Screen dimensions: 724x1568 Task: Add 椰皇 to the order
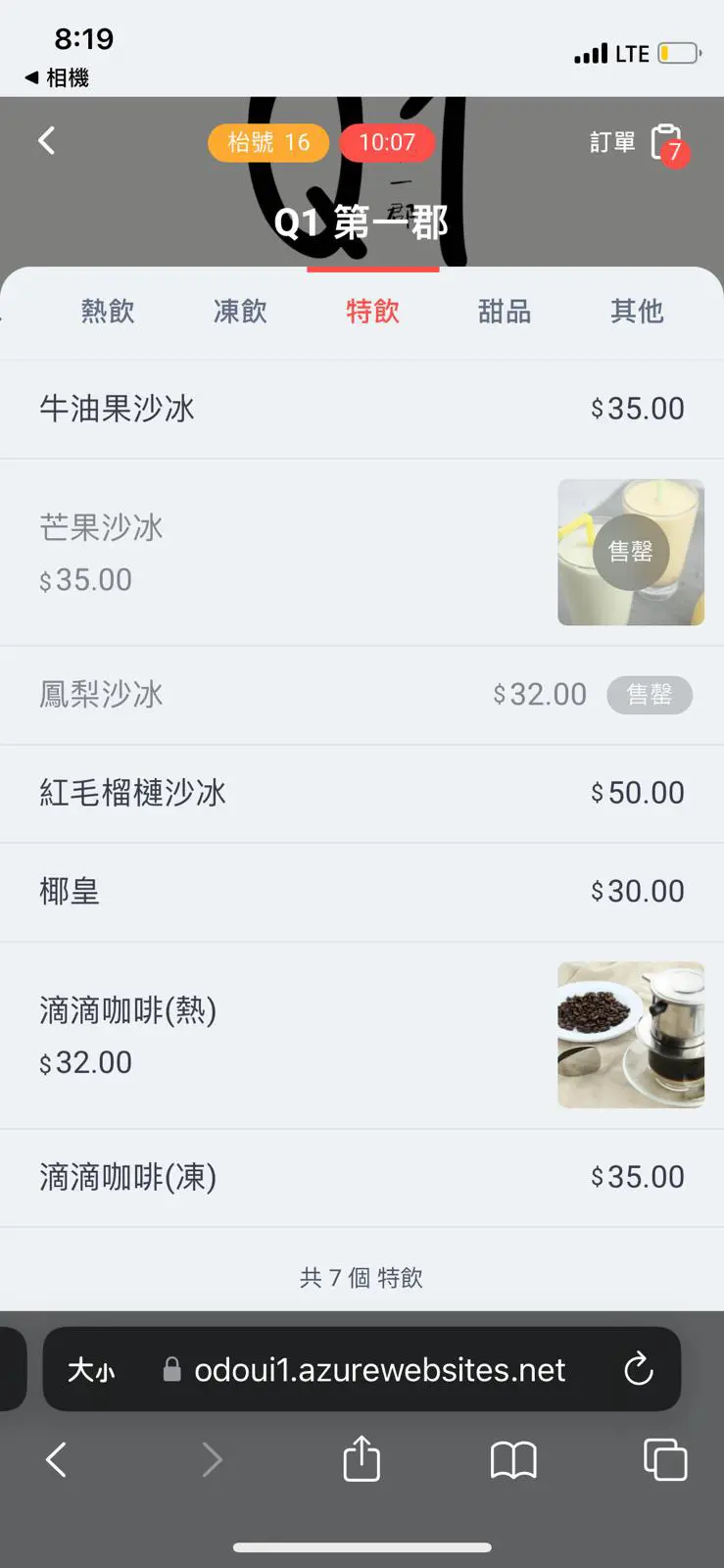pos(362,892)
